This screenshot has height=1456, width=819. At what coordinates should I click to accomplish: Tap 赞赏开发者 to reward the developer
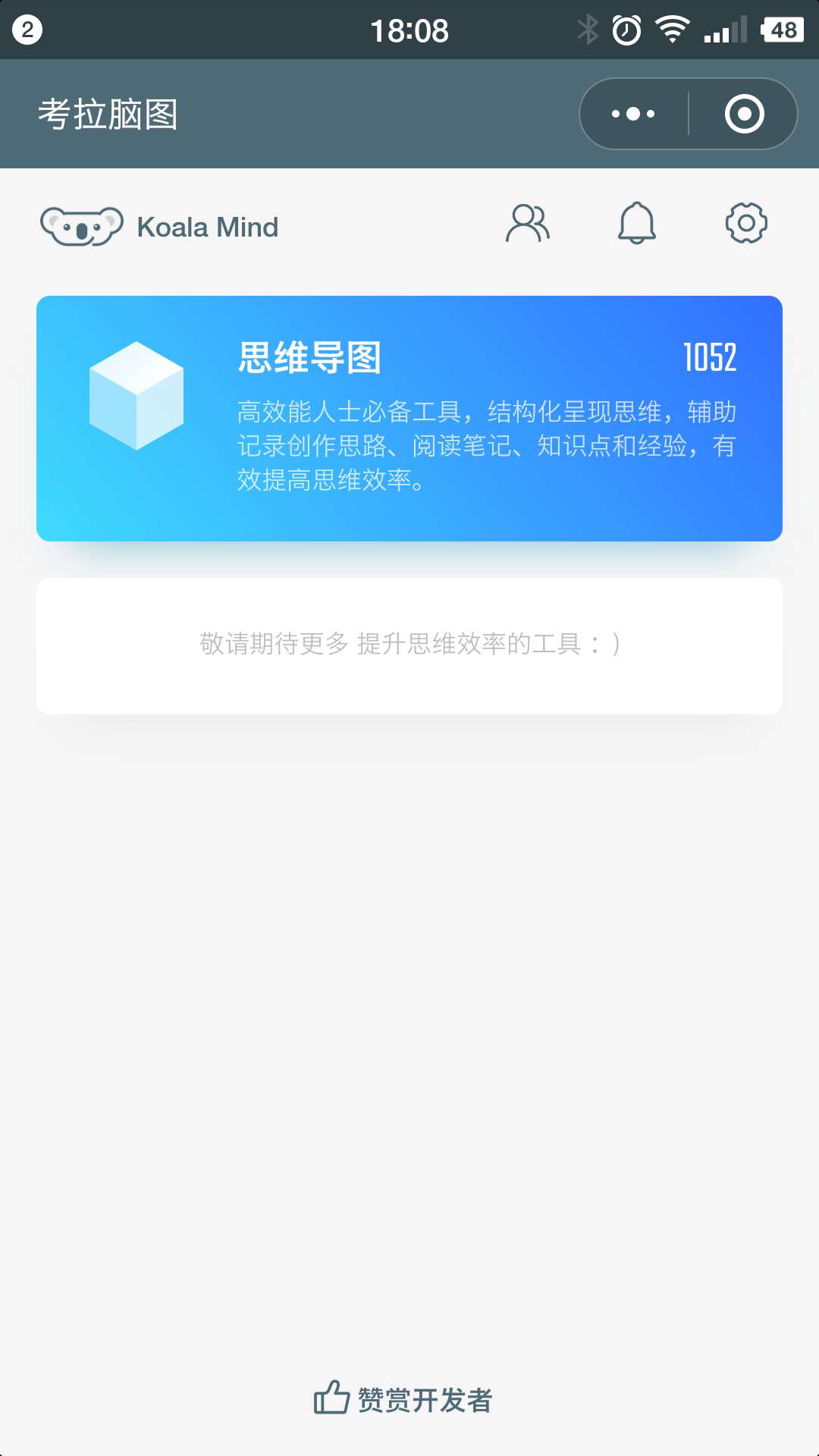pyautogui.click(x=404, y=1399)
